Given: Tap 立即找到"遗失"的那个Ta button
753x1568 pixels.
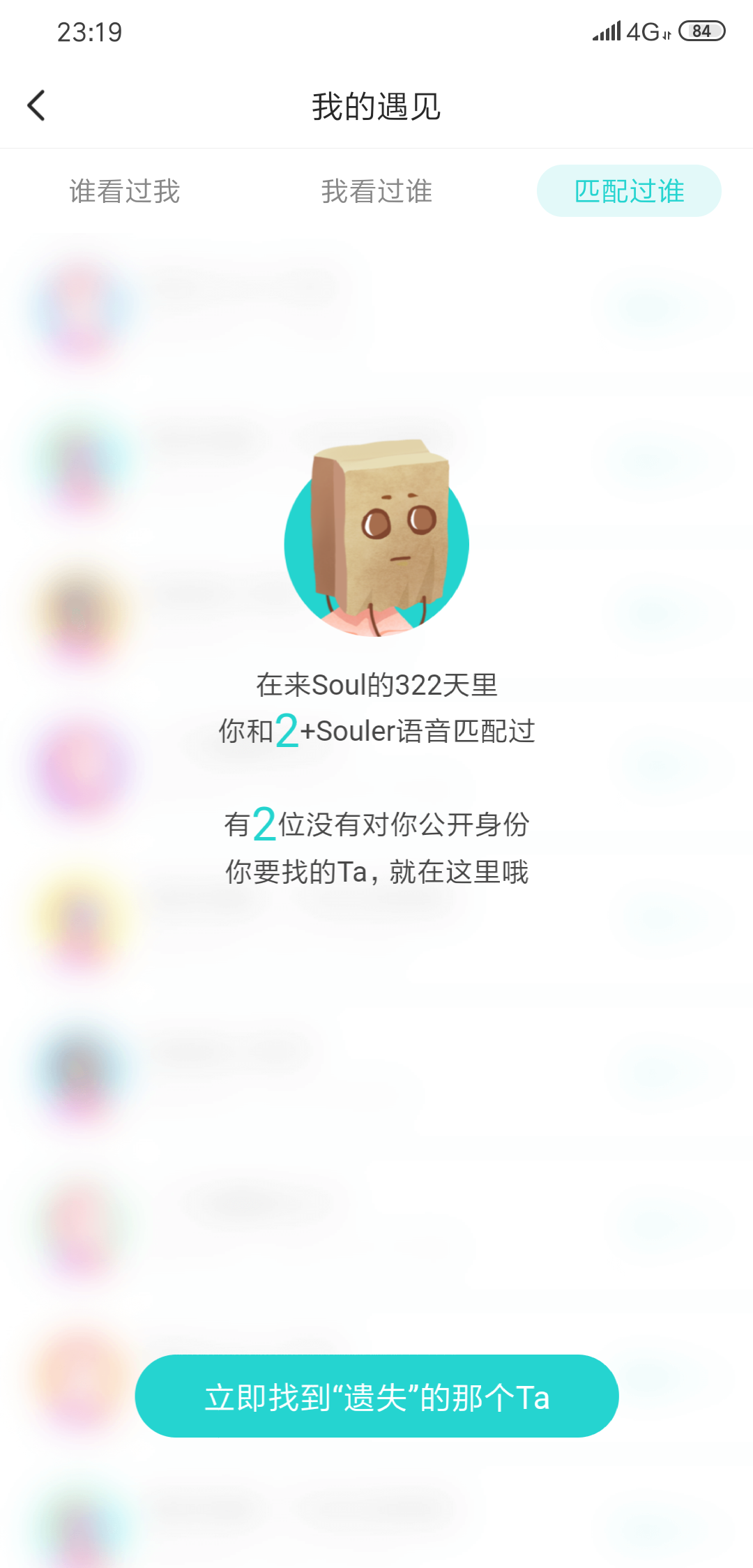Looking at the screenshot, I should 376,1396.
